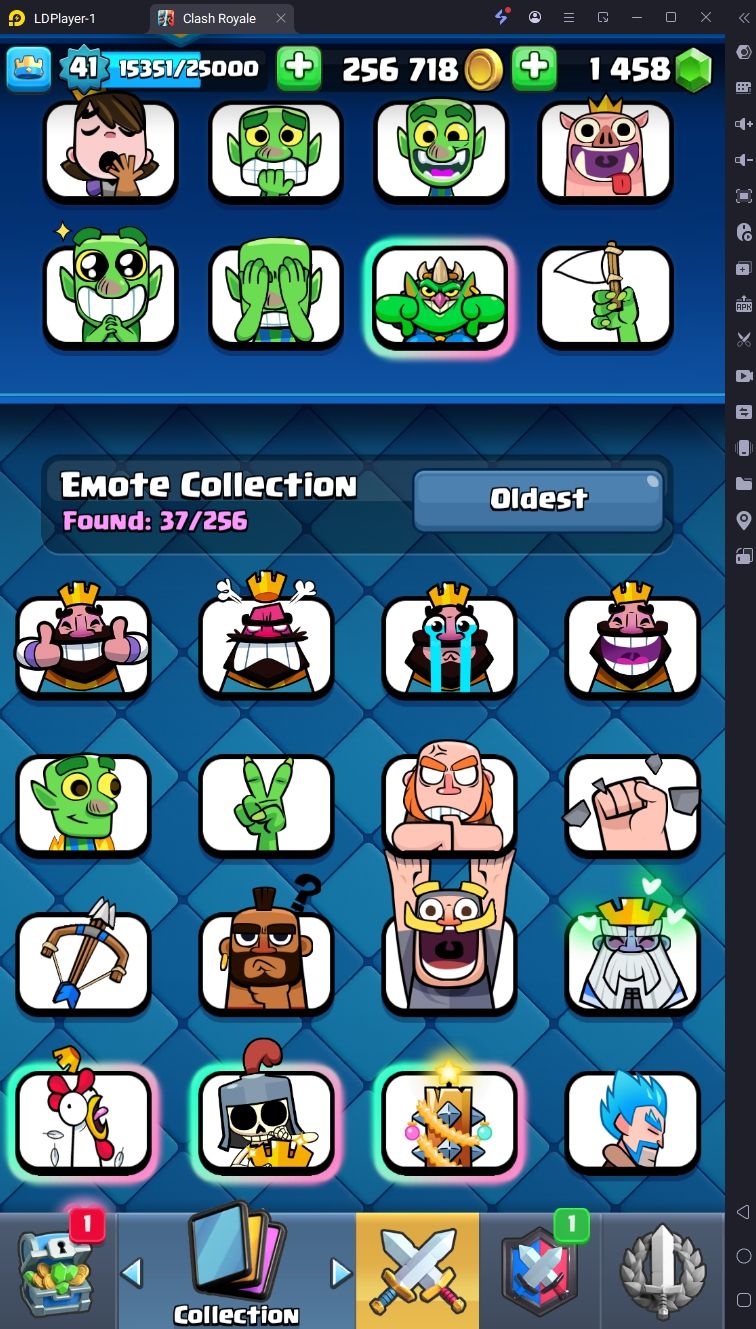Tap the Android home navigation button

742,1256
